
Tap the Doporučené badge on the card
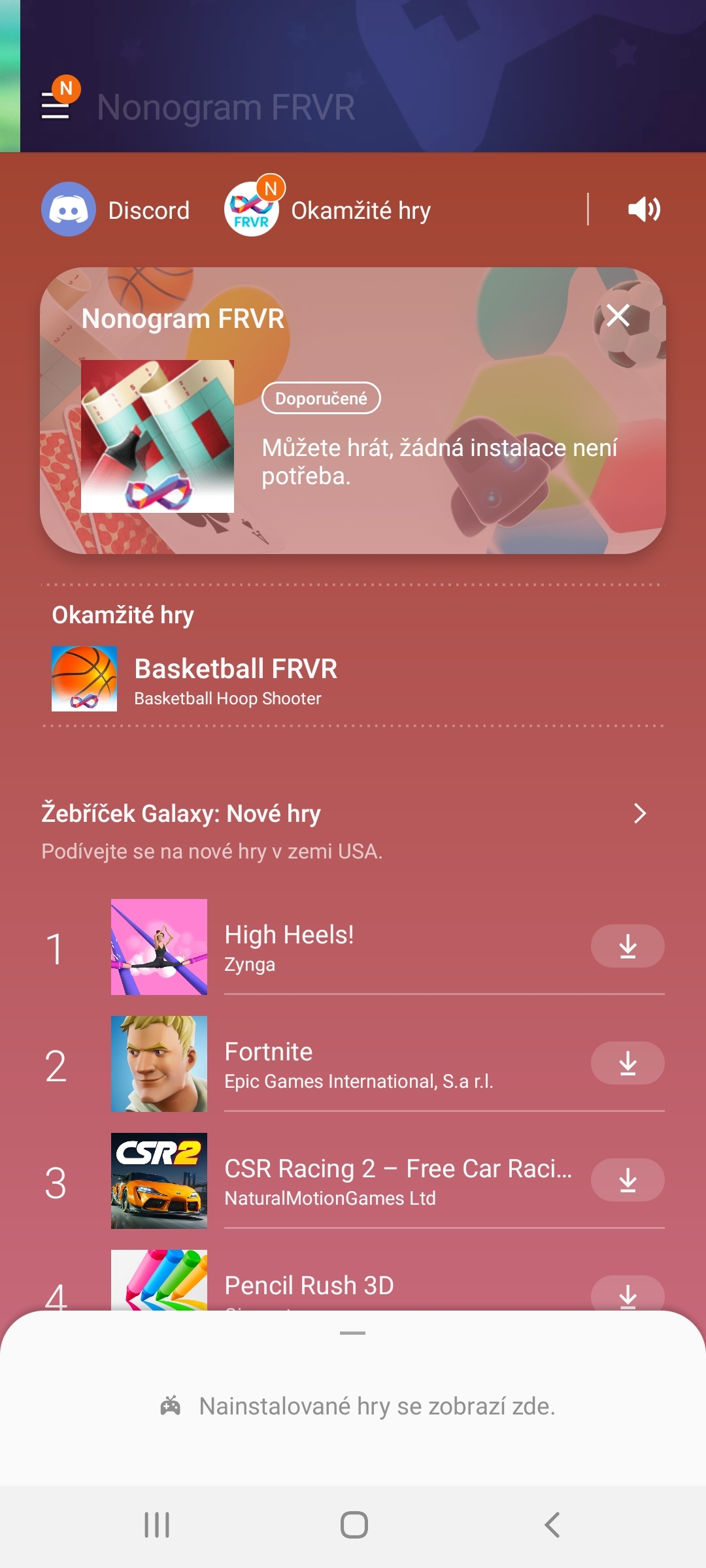coord(322,398)
